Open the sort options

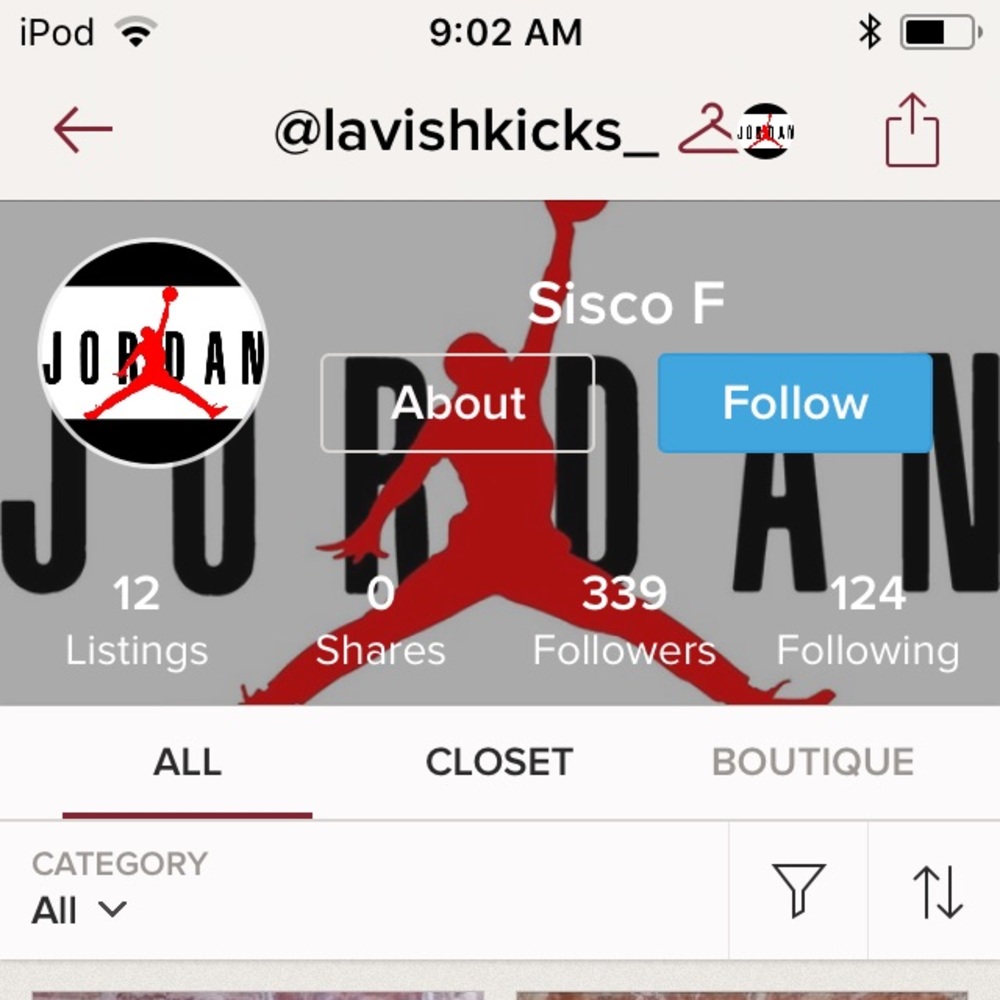pyautogui.click(x=937, y=891)
